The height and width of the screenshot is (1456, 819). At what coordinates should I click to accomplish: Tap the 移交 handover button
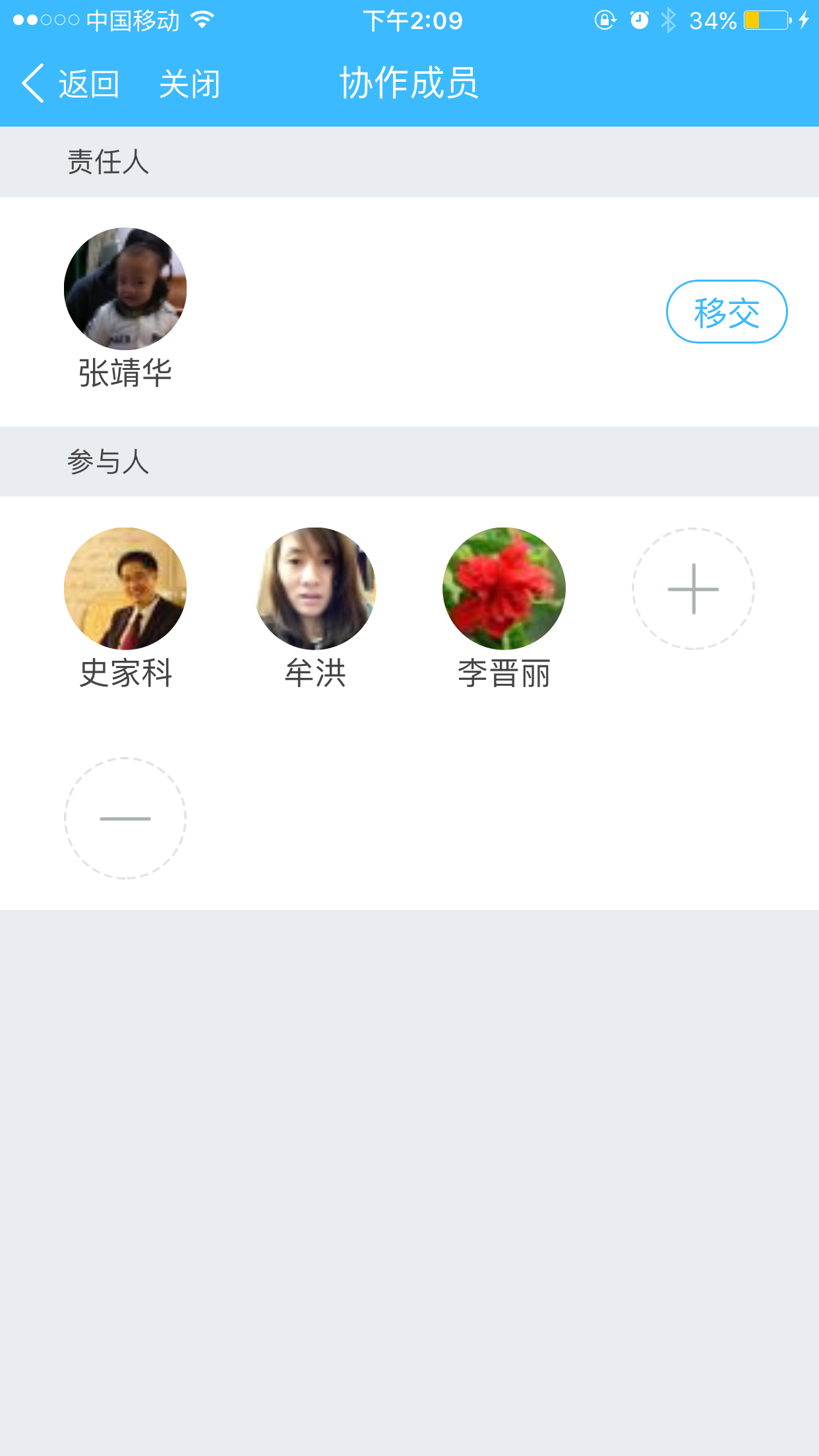(x=726, y=312)
